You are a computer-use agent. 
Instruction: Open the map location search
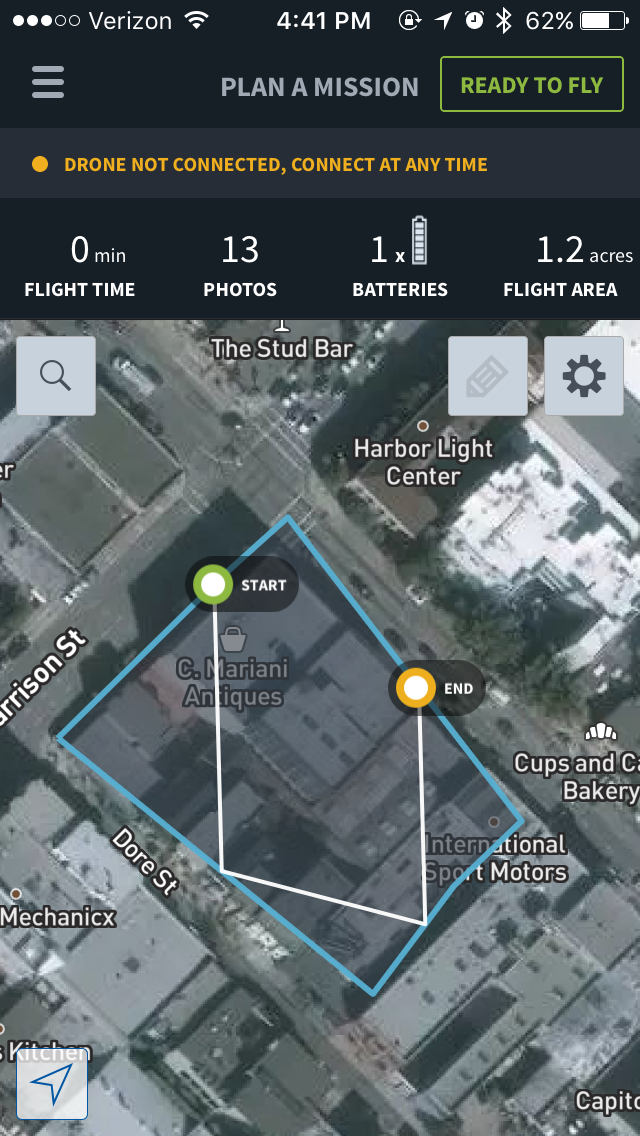tap(56, 376)
